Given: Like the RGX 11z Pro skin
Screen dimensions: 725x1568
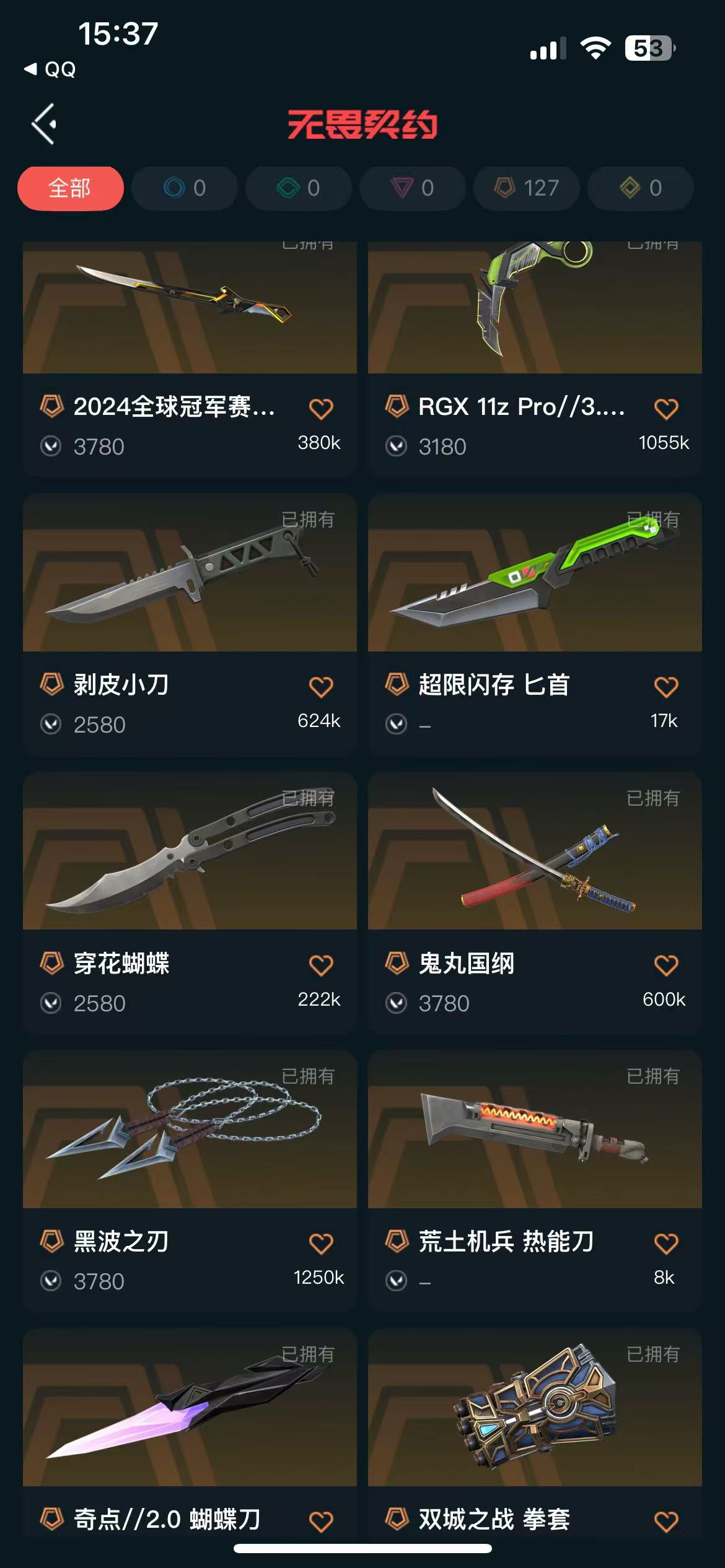Looking at the screenshot, I should [666, 409].
